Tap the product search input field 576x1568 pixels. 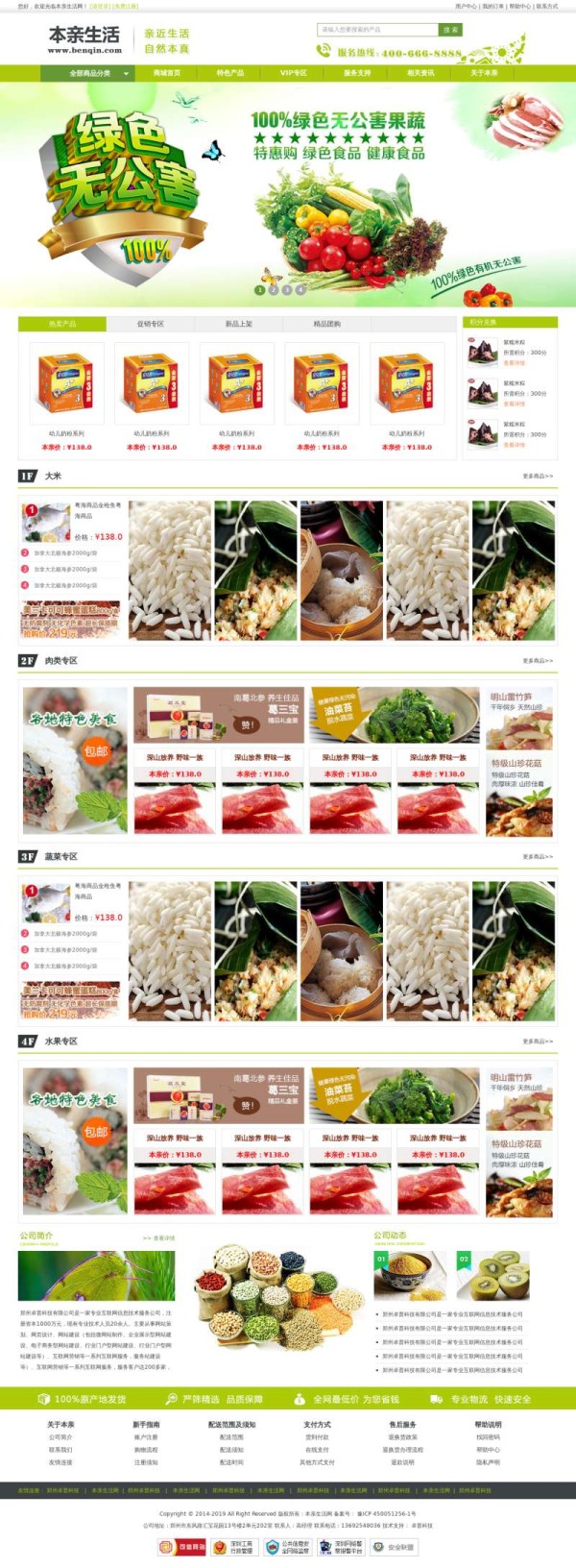click(x=377, y=30)
